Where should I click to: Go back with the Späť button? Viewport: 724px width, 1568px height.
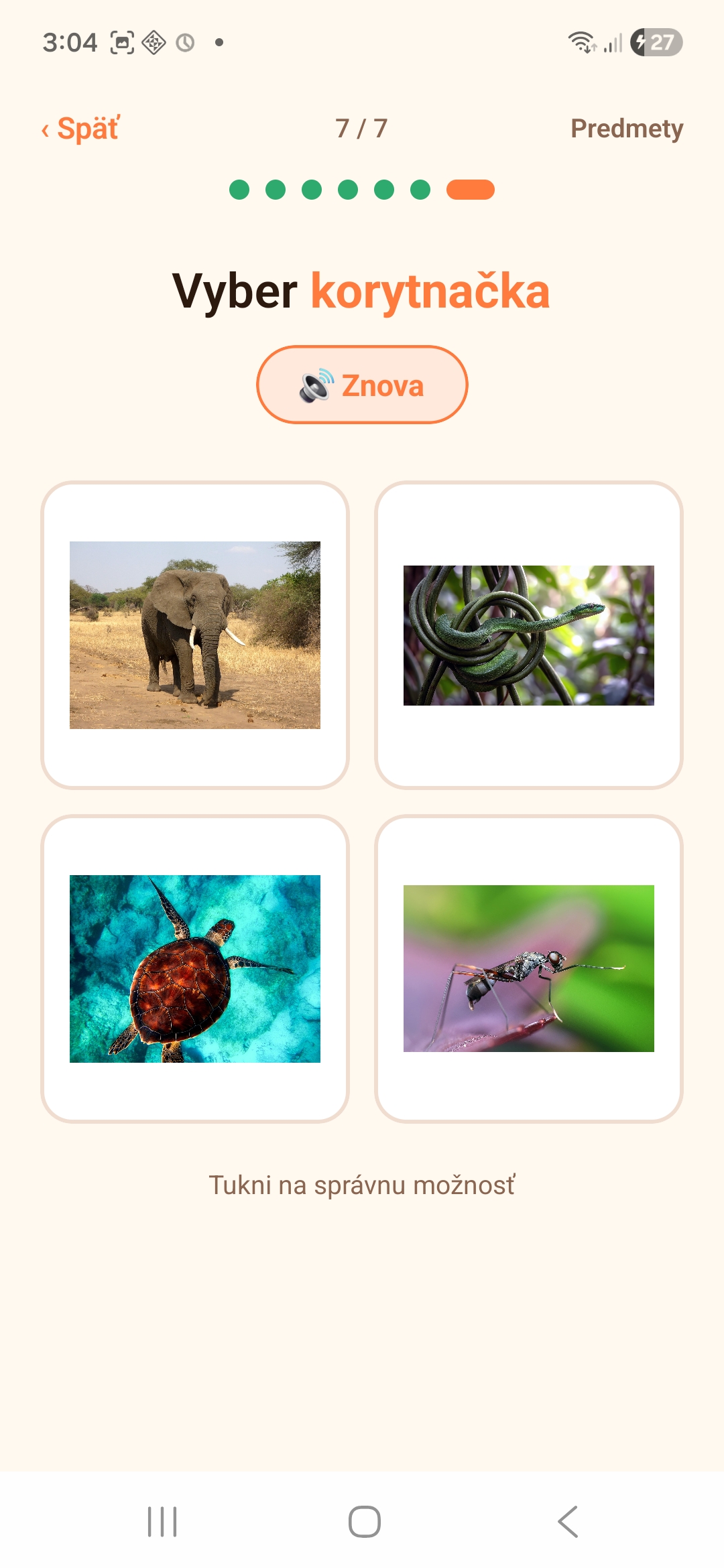[80, 129]
